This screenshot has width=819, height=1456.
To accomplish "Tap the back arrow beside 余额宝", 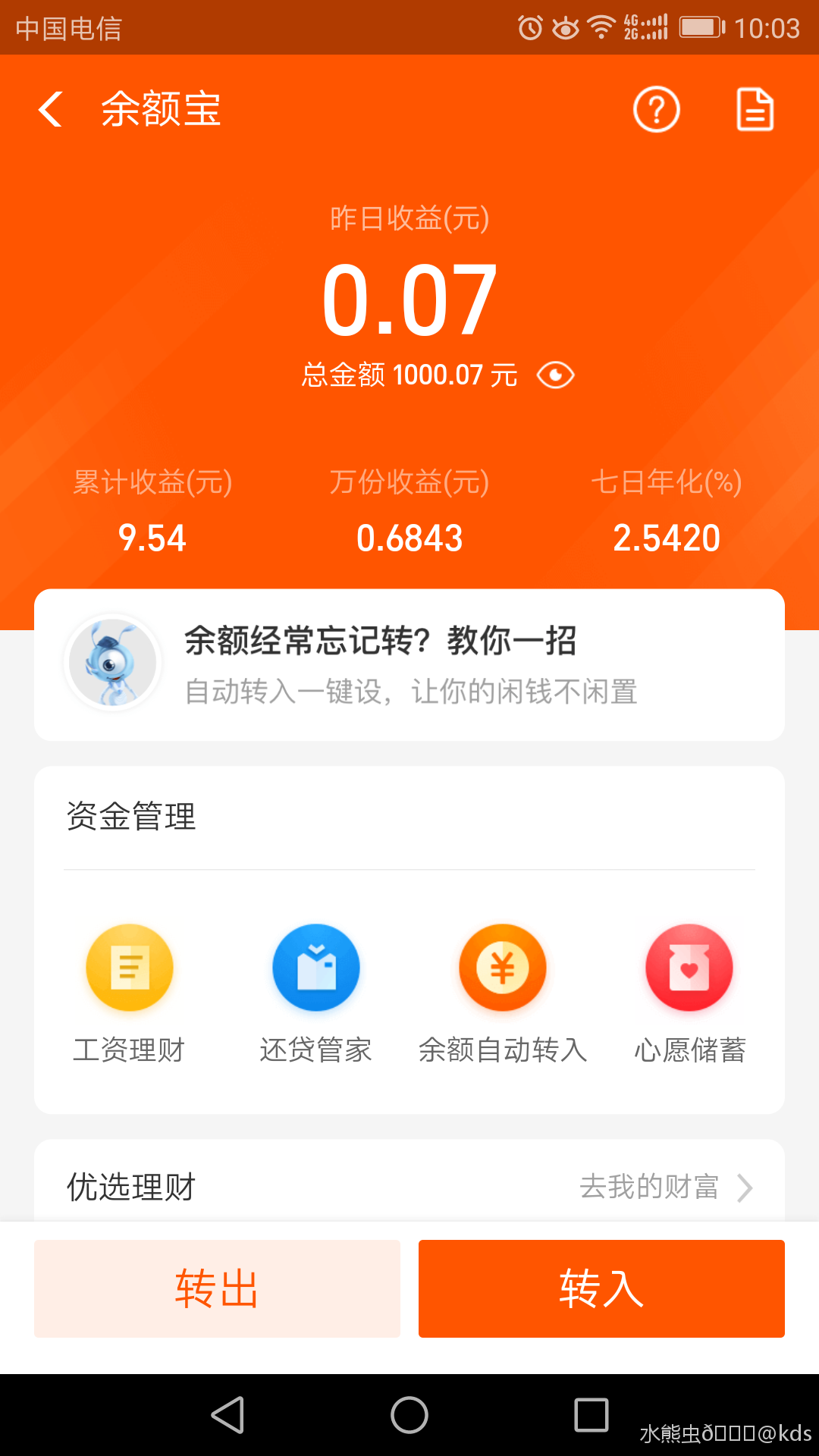I will click(50, 109).
